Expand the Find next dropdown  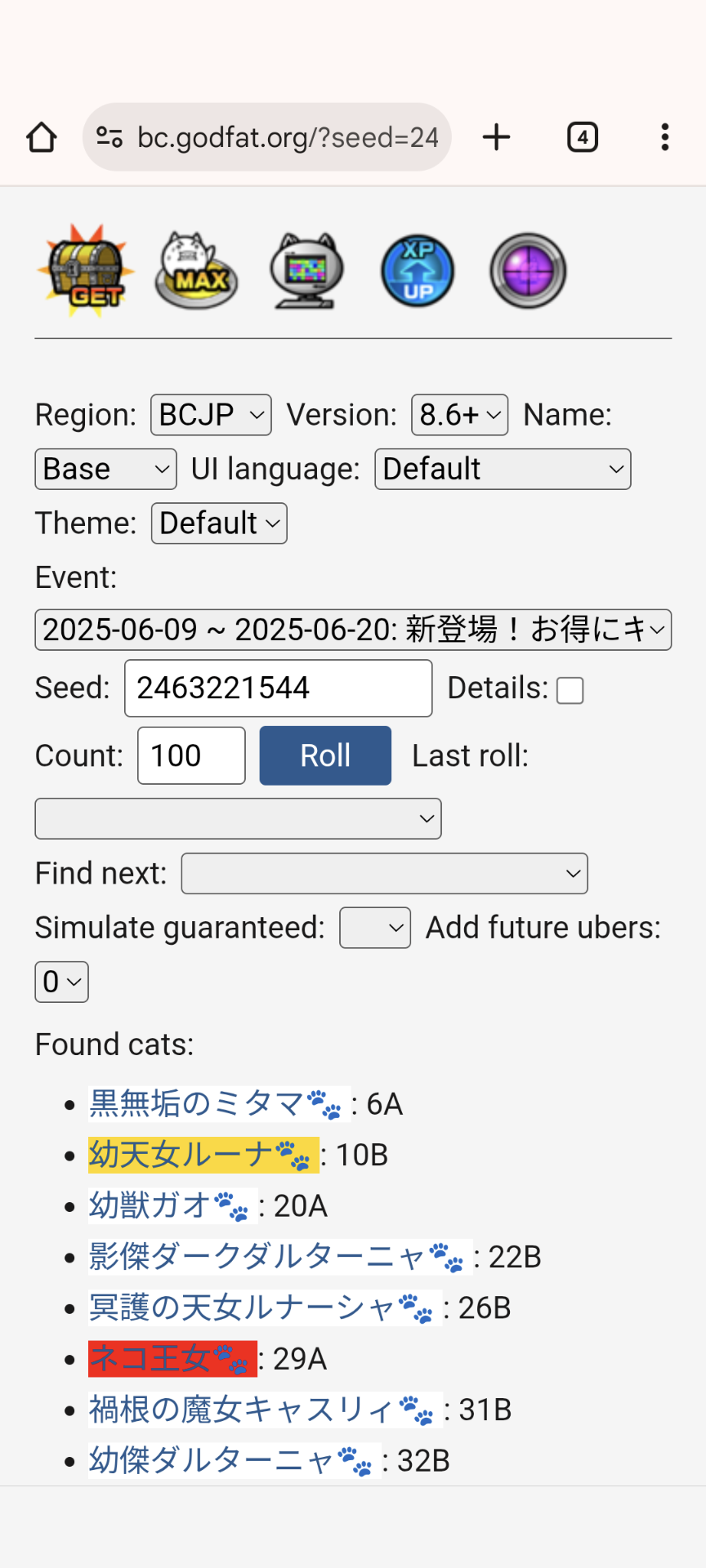[384, 874]
